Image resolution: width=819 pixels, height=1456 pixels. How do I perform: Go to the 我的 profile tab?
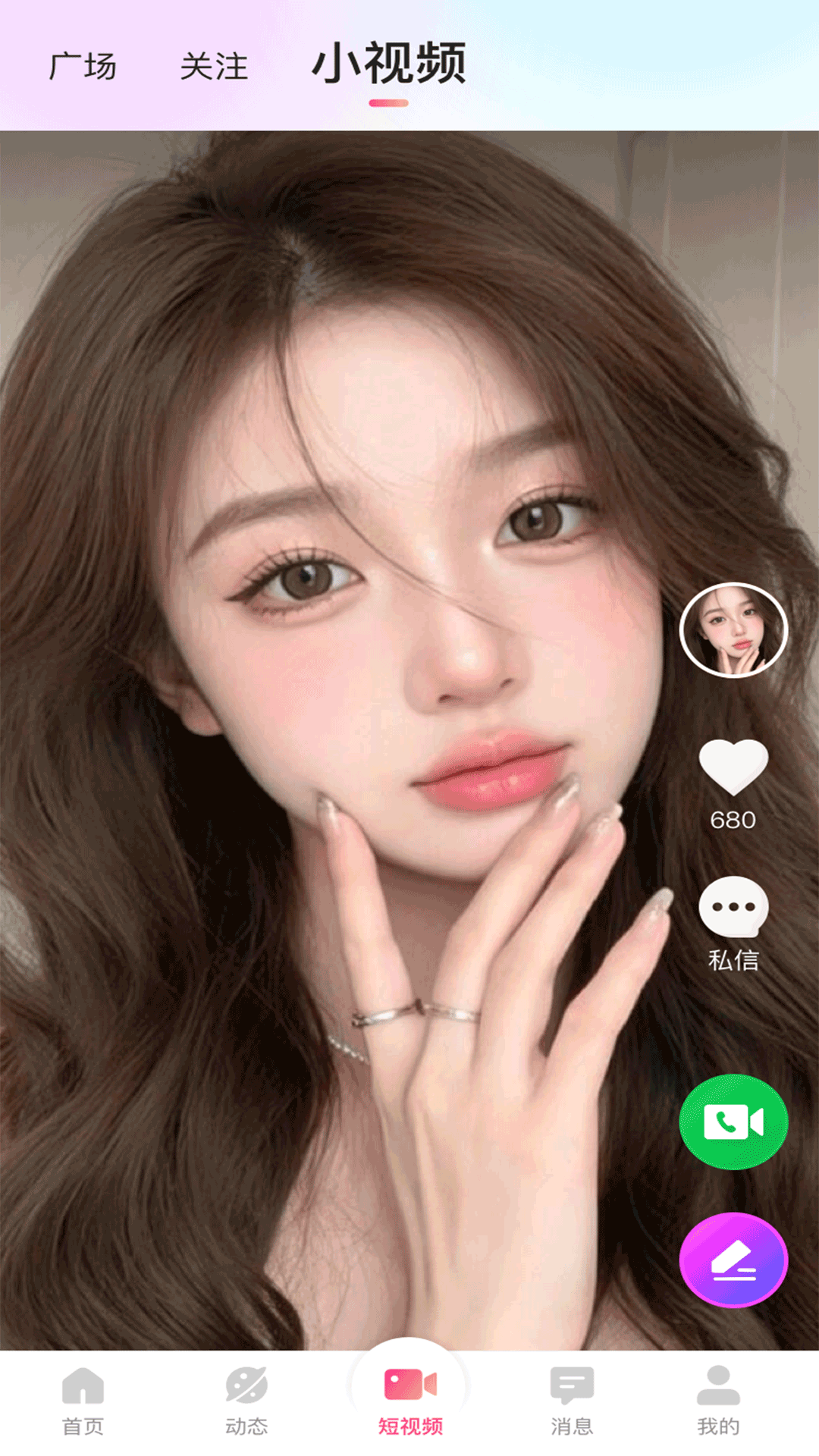[718, 1401]
